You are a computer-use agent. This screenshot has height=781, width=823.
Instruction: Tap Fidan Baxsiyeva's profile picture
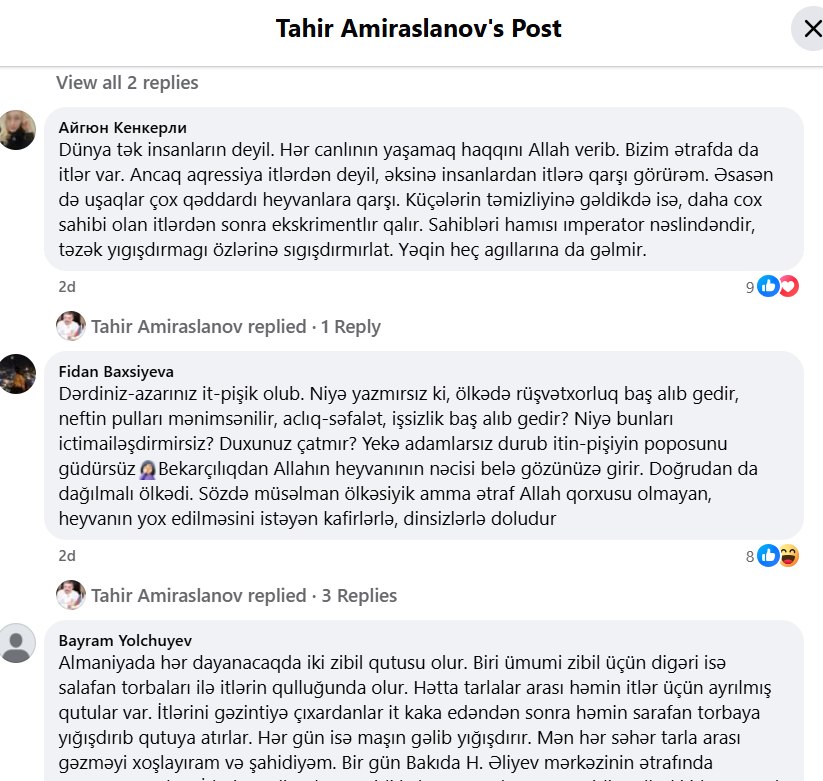pos(17,374)
